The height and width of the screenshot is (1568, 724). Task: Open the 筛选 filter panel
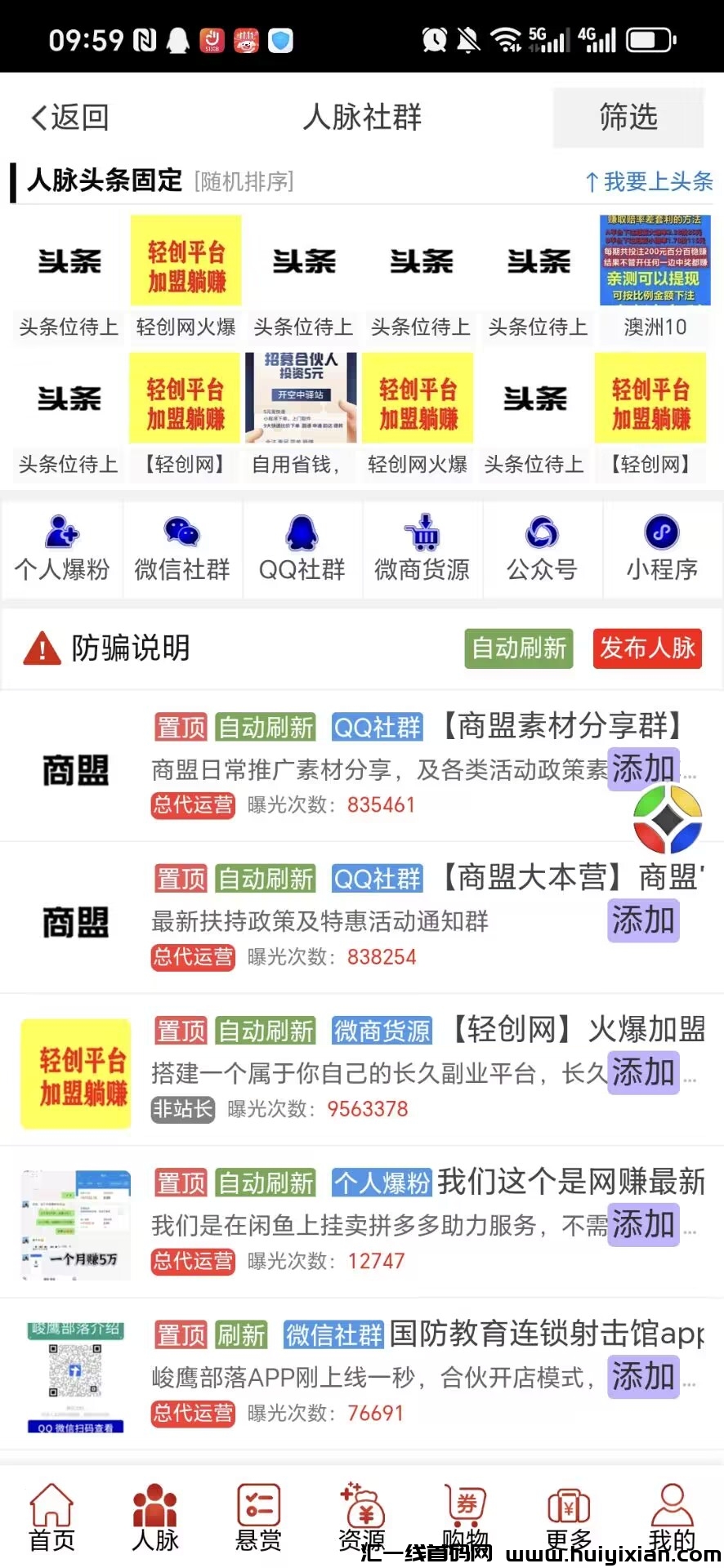coord(628,118)
